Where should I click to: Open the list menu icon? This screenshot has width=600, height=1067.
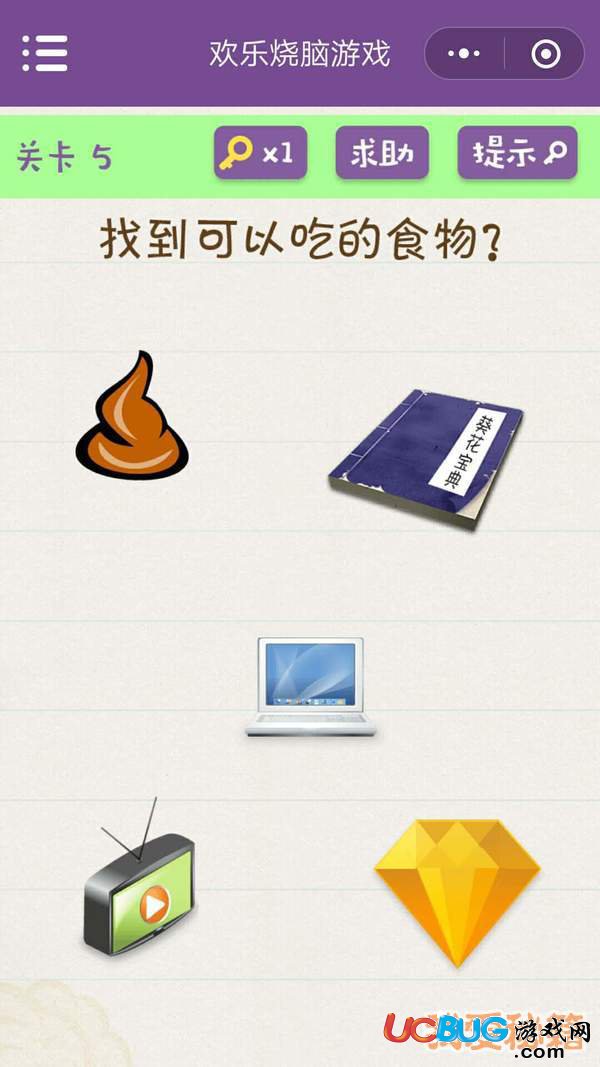[45, 53]
